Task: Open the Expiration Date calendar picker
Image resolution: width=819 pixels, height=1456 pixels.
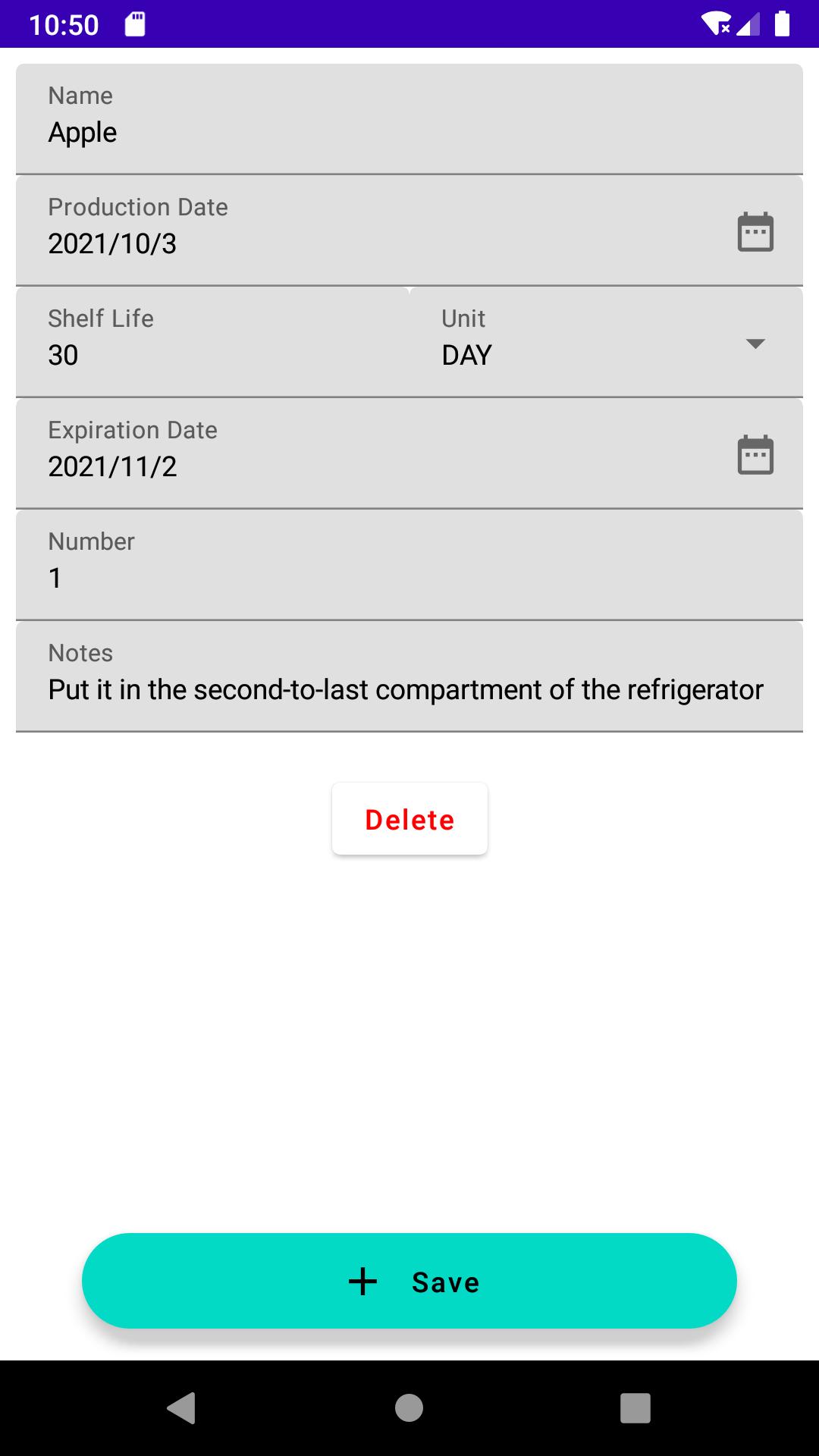Action: (755, 454)
